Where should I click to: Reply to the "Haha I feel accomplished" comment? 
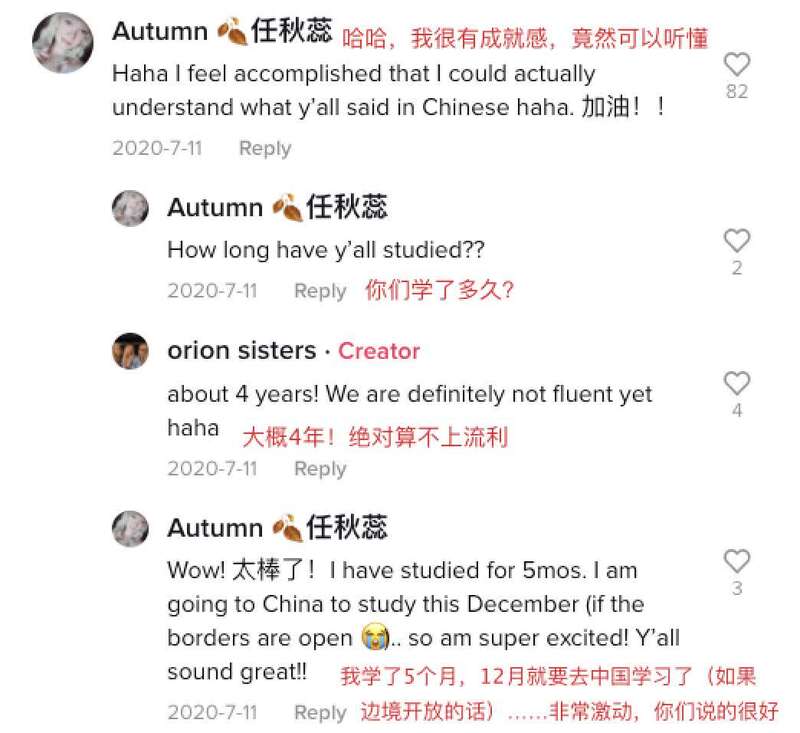point(264,148)
